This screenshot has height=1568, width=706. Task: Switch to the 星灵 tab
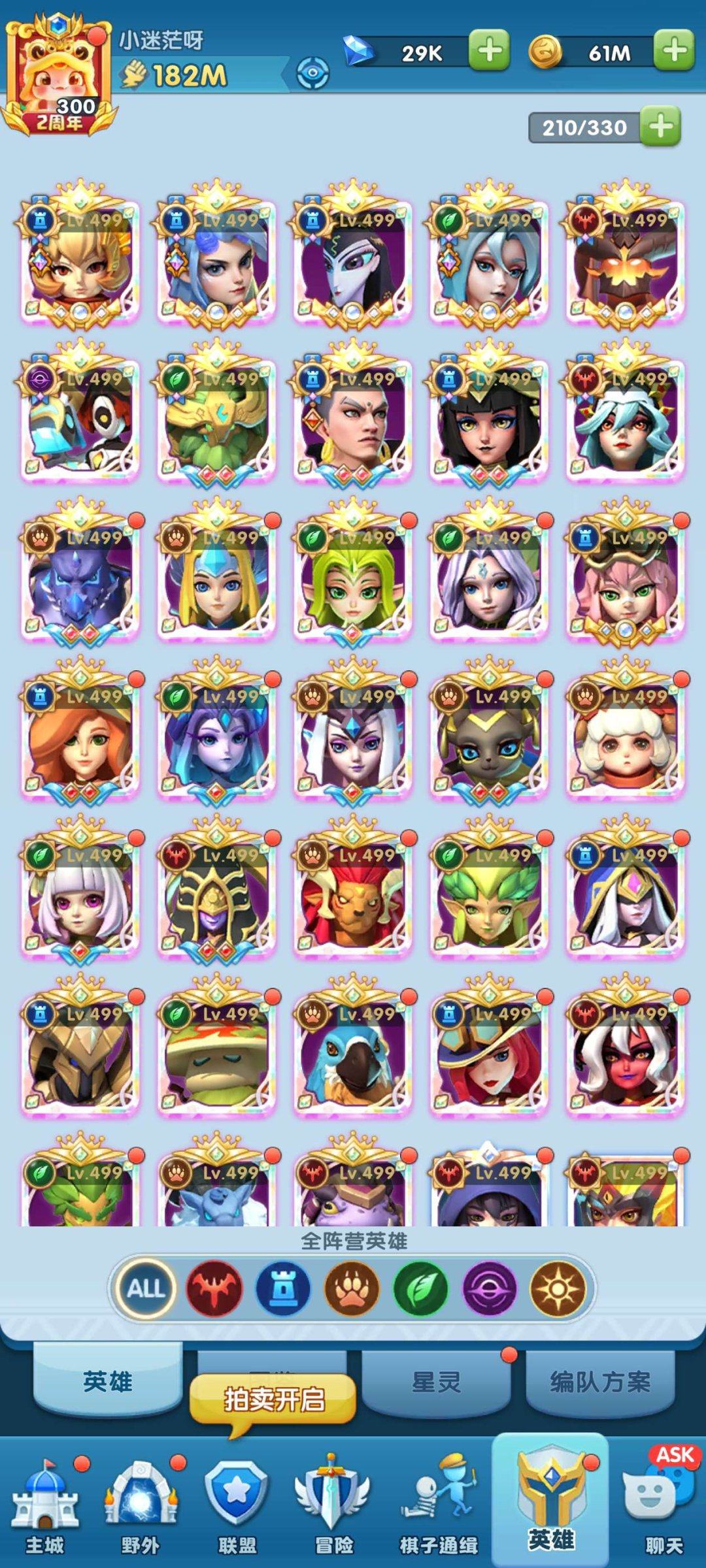[436, 1380]
